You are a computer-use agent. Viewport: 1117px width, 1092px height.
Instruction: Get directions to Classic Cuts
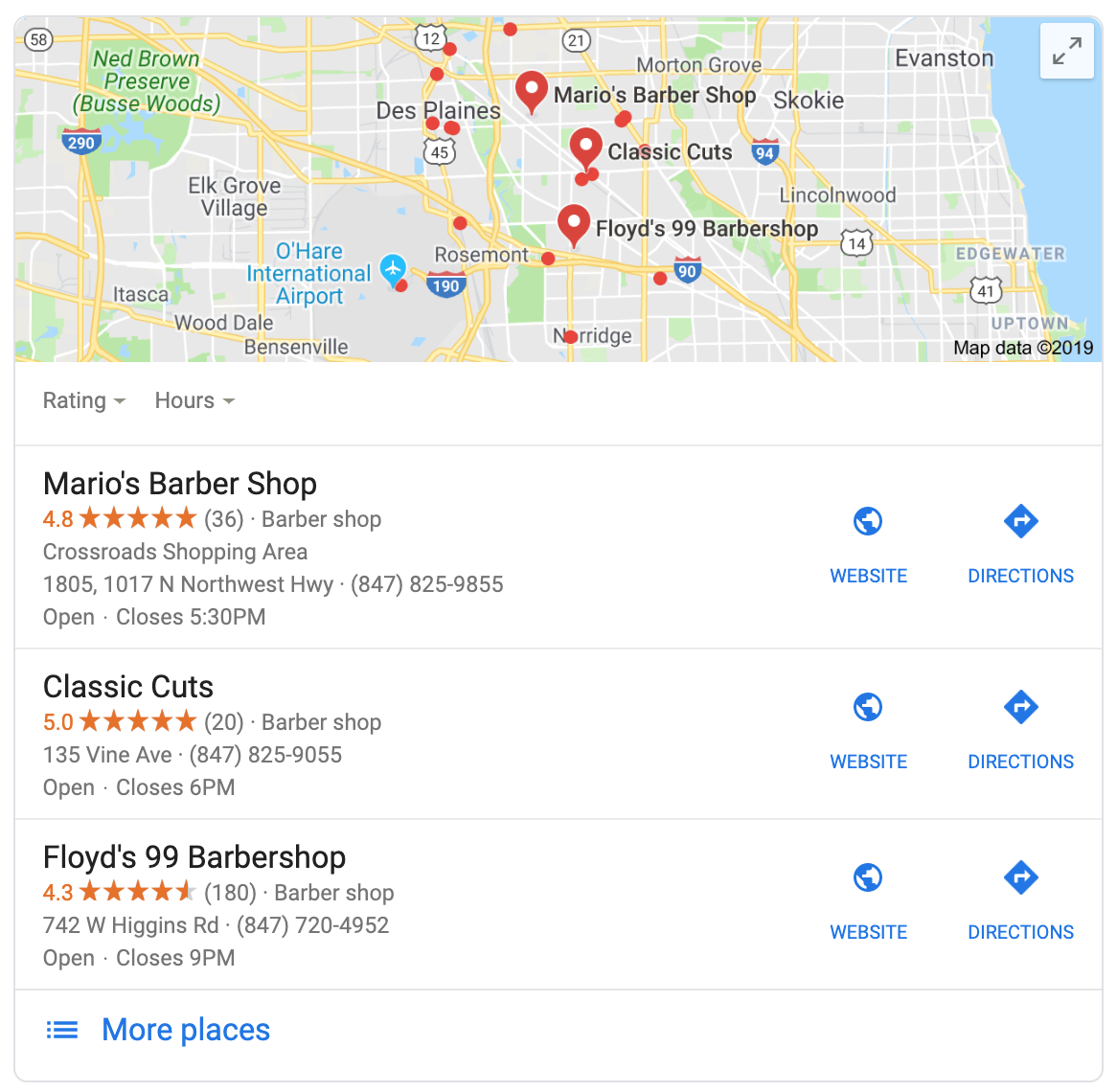1020,730
